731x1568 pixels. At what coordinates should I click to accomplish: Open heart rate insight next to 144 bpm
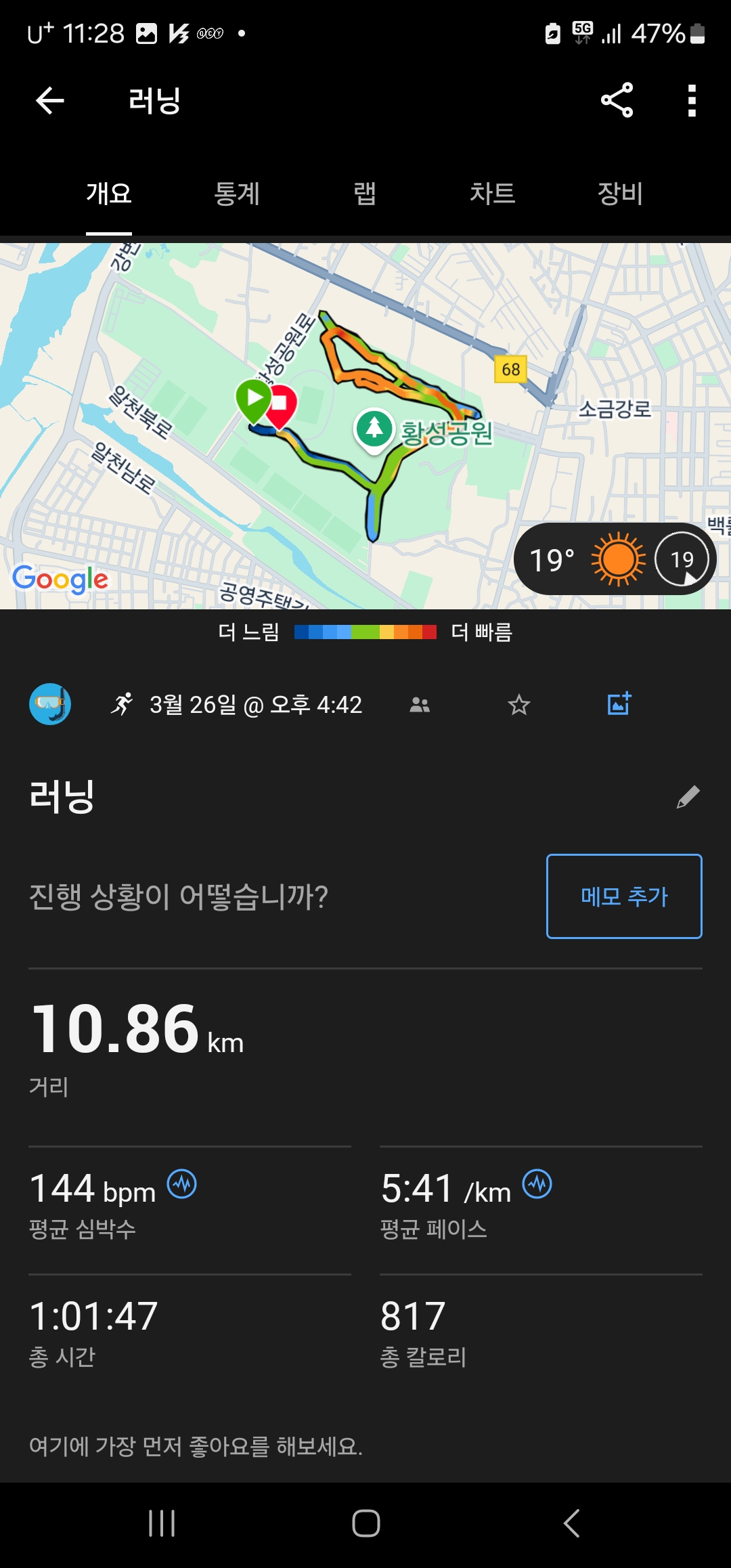[182, 1184]
